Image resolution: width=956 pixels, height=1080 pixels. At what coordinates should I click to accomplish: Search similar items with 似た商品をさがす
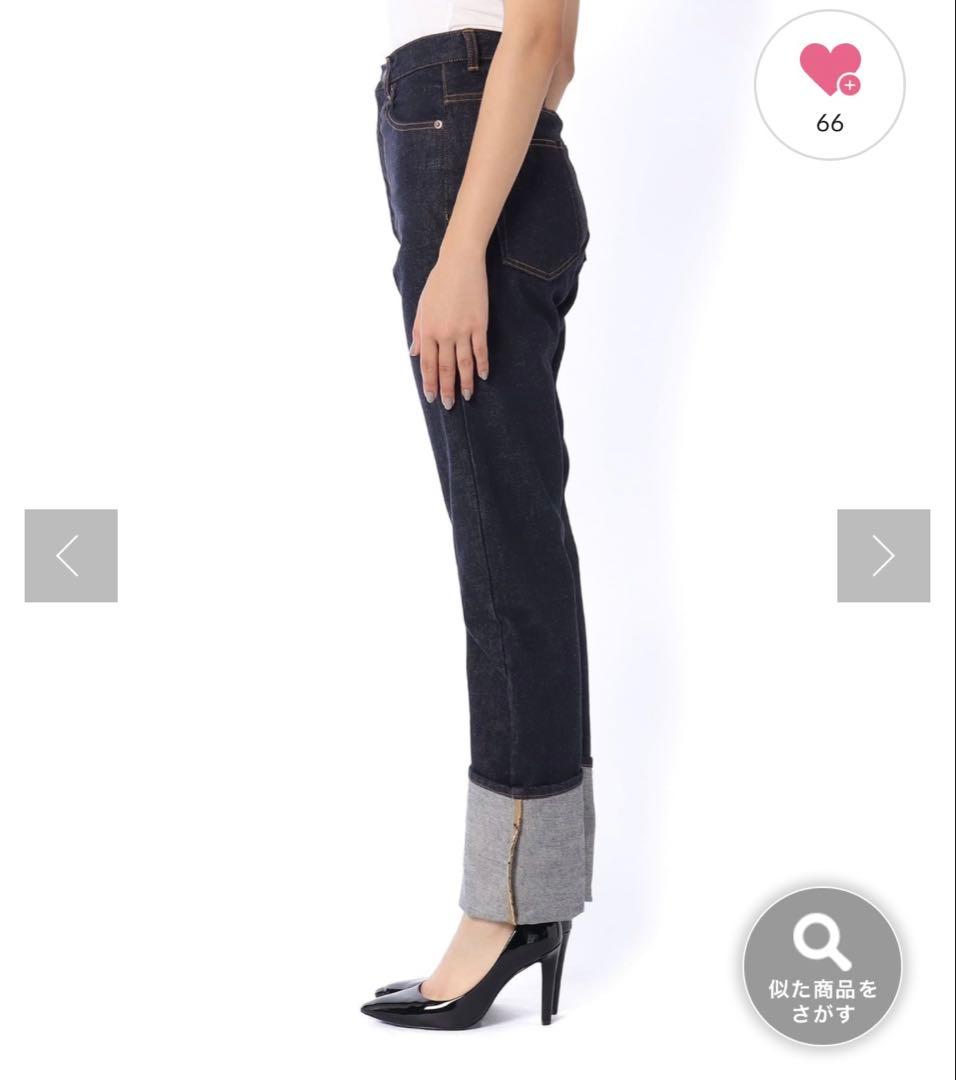click(822, 966)
